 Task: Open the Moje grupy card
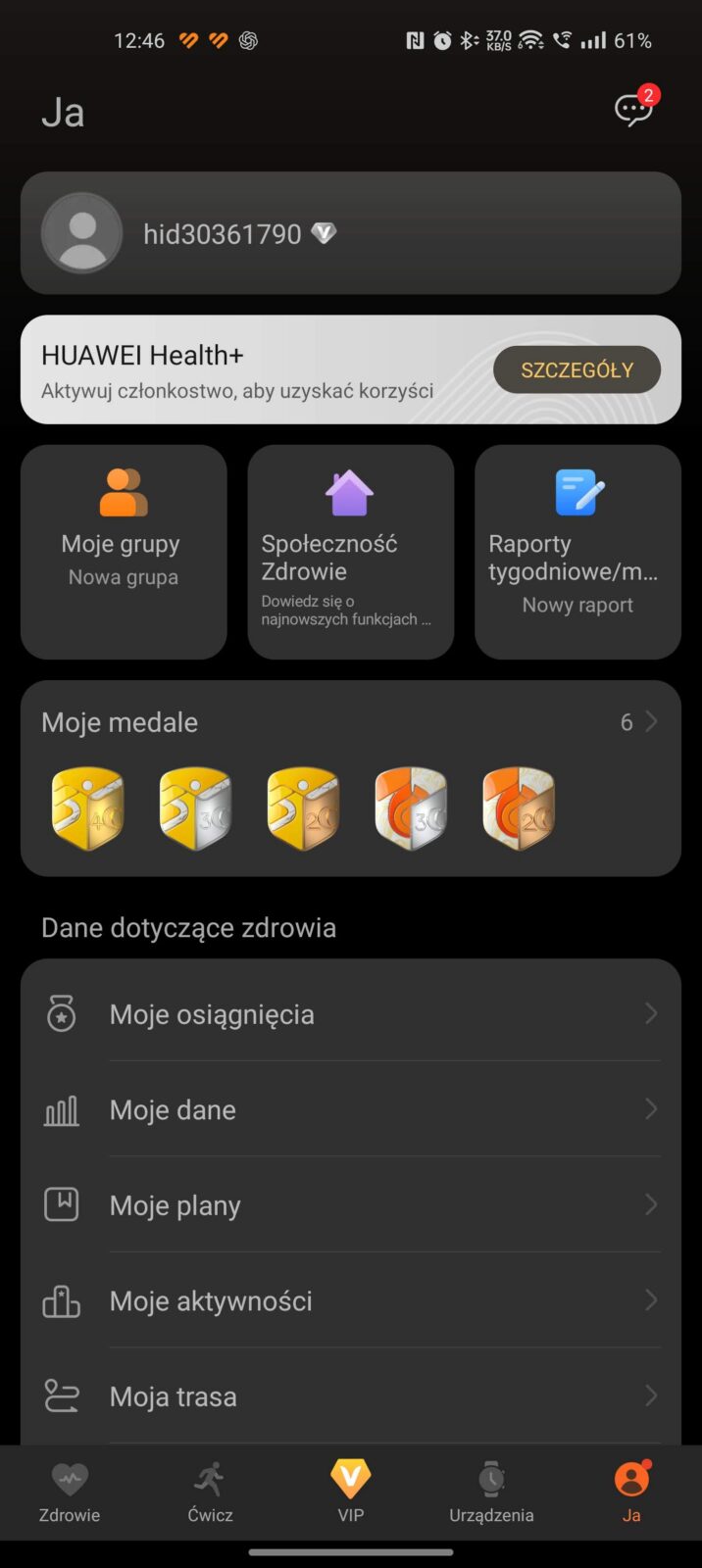click(x=124, y=551)
